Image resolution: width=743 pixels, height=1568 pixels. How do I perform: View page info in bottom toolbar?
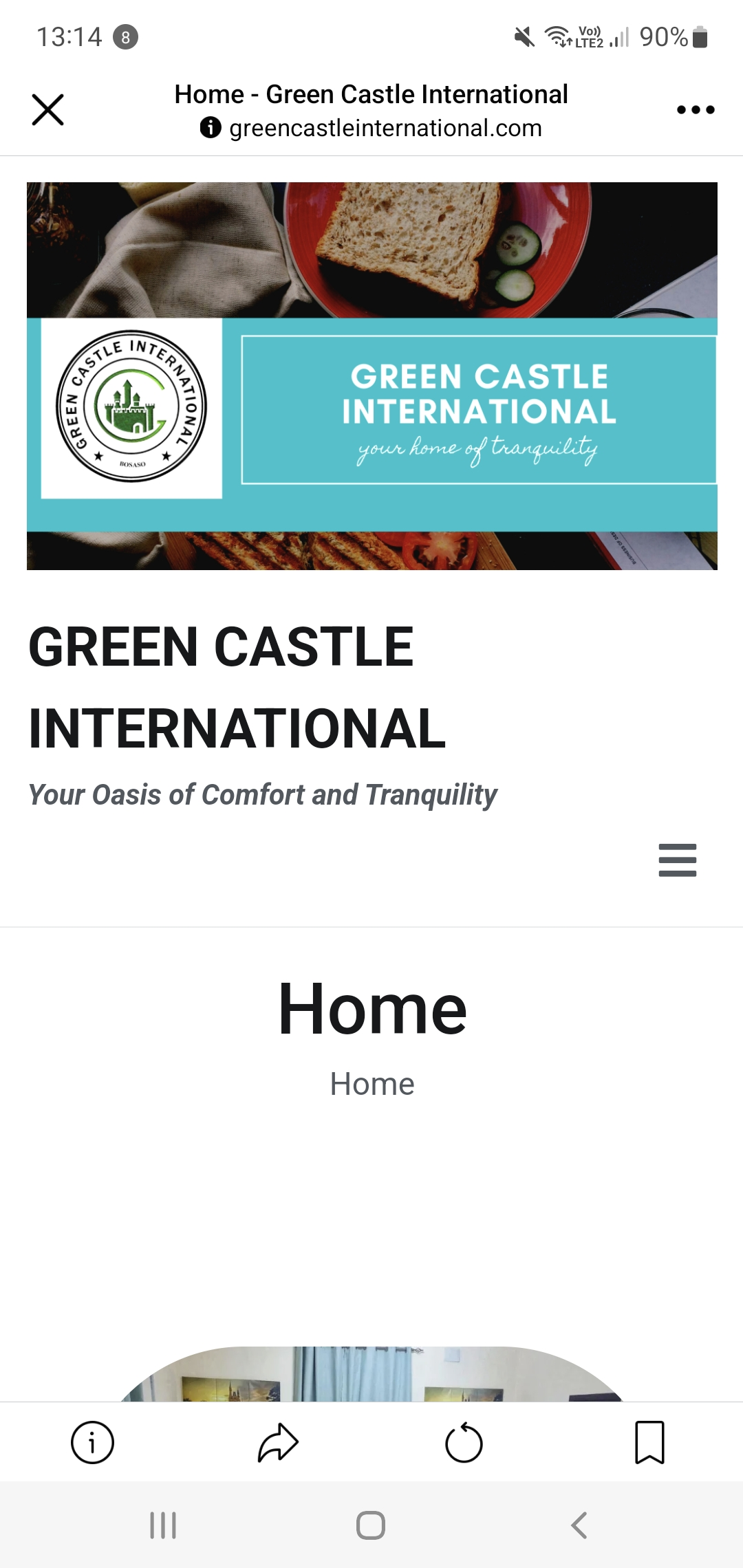(x=92, y=1442)
